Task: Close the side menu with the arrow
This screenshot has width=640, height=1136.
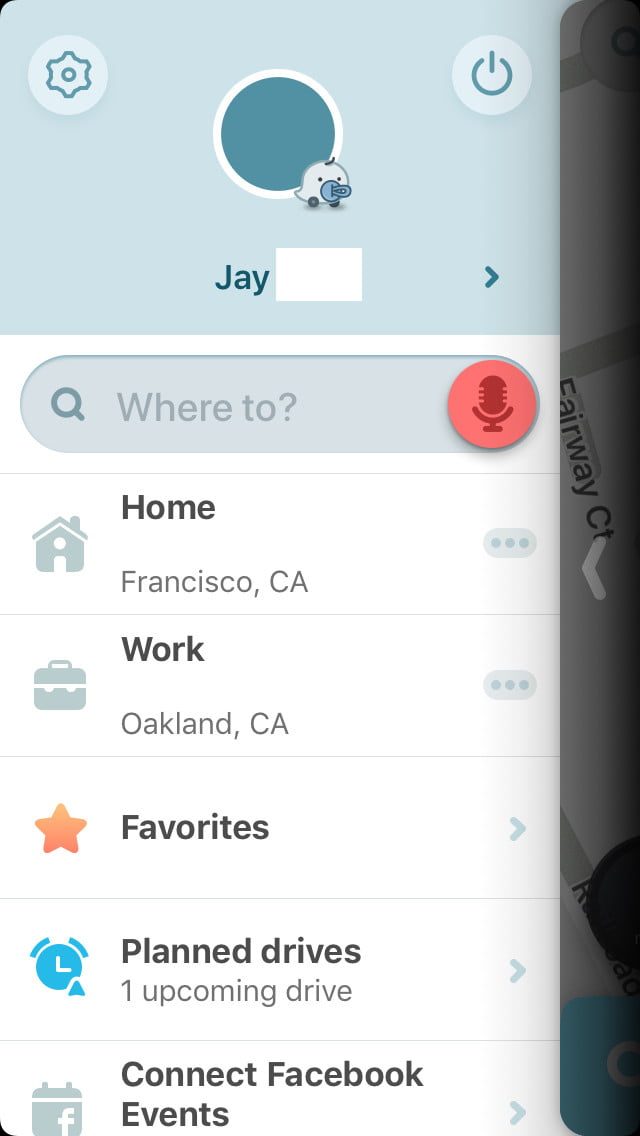Action: [x=594, y=568]
